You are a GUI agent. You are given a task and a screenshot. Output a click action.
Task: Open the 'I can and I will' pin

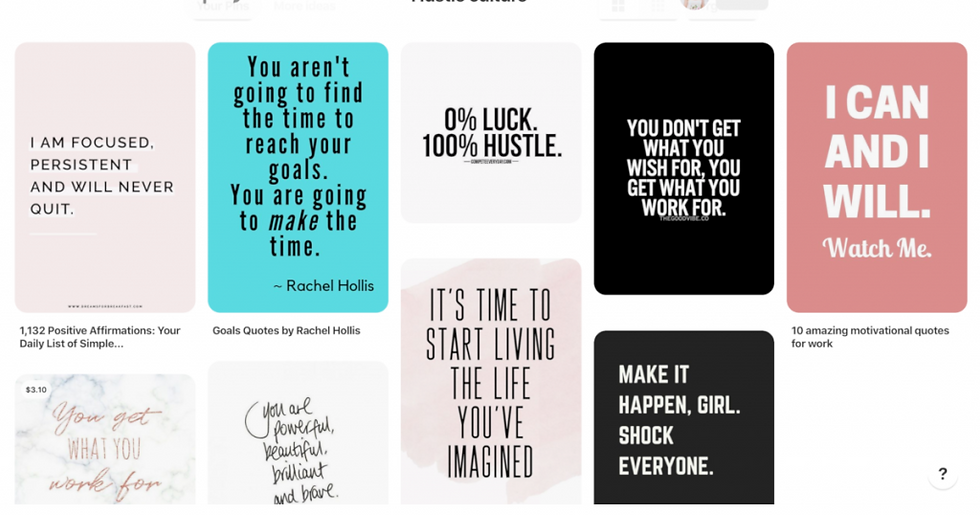[x=877, y=177]
